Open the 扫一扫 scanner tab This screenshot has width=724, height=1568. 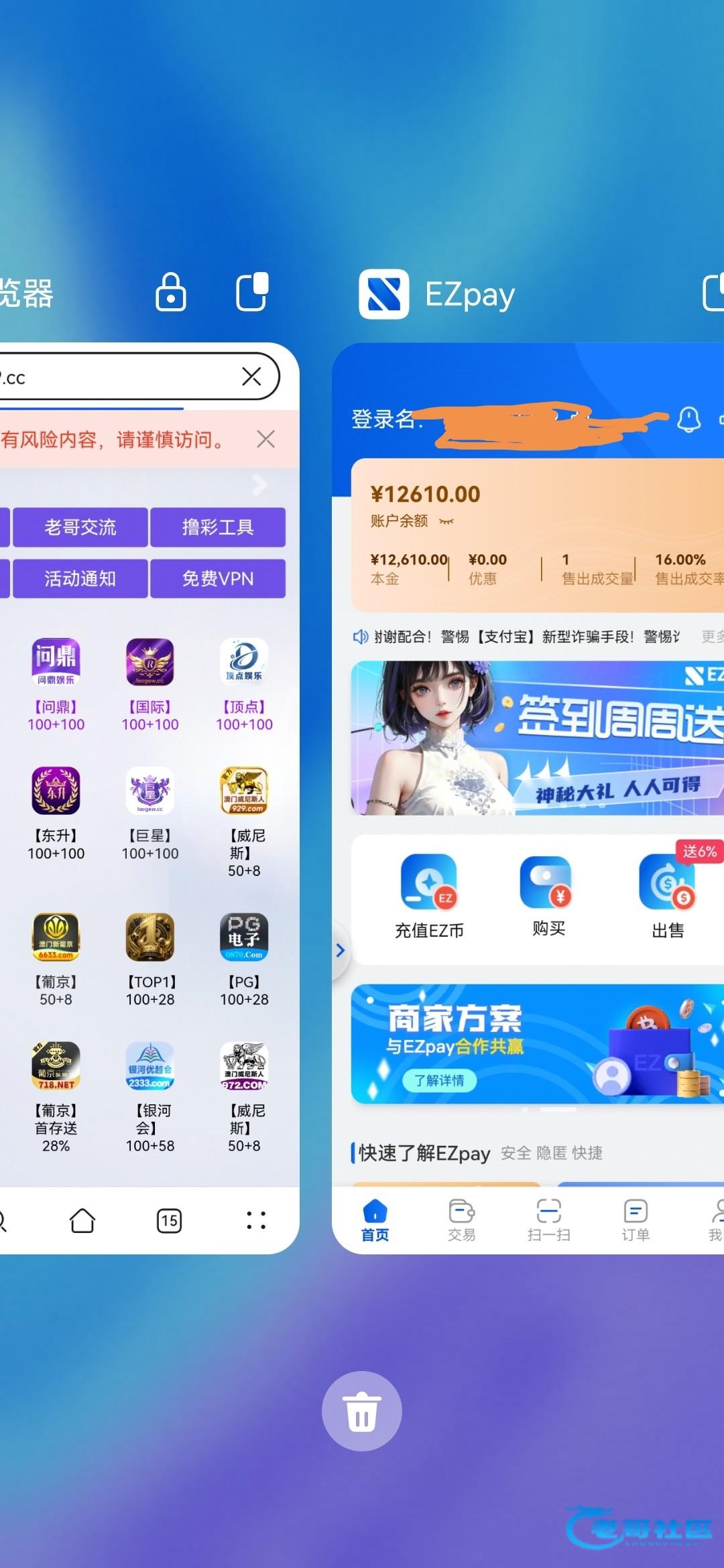click(548, 1220)
